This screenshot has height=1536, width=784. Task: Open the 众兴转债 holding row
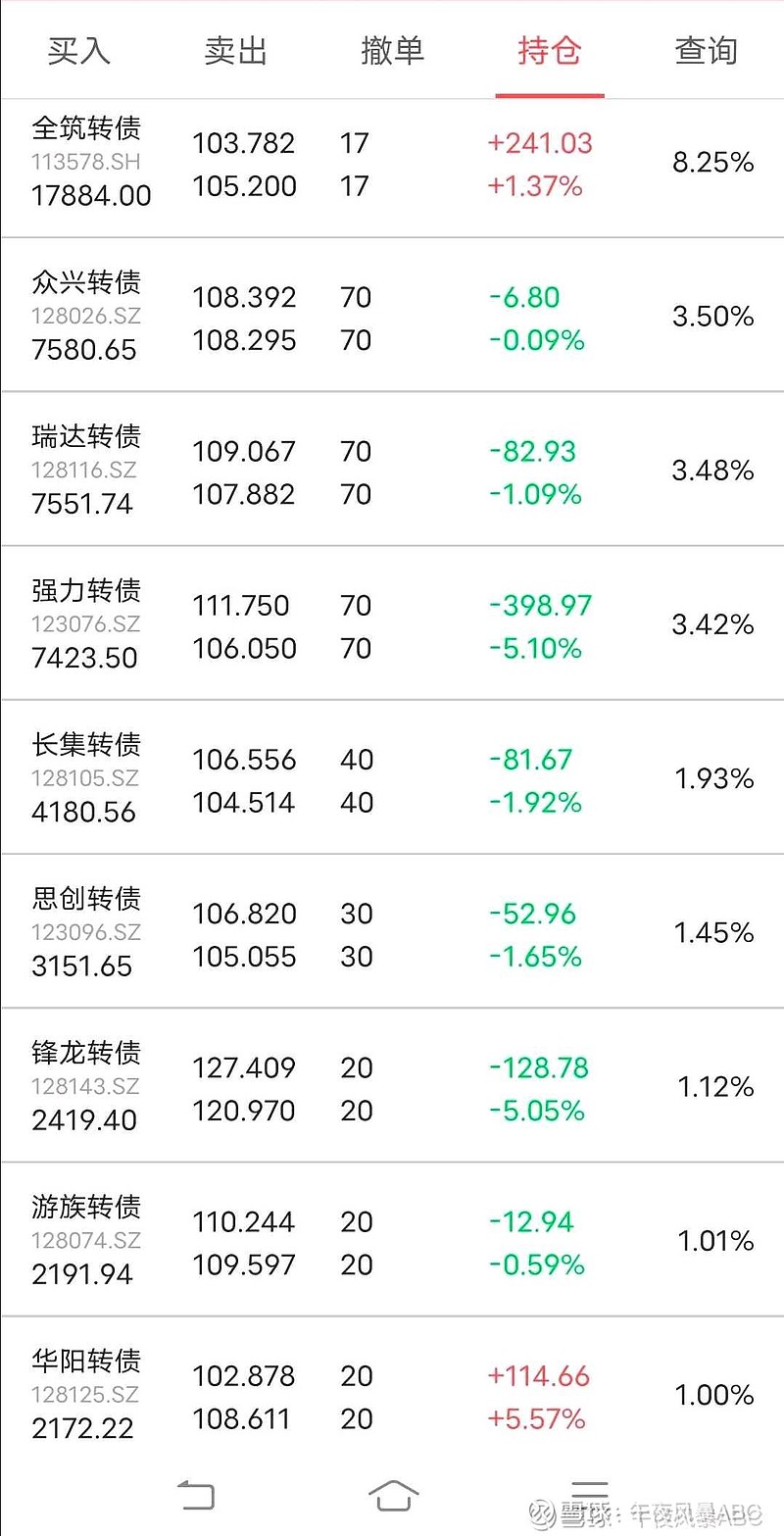tap(392, 315)
